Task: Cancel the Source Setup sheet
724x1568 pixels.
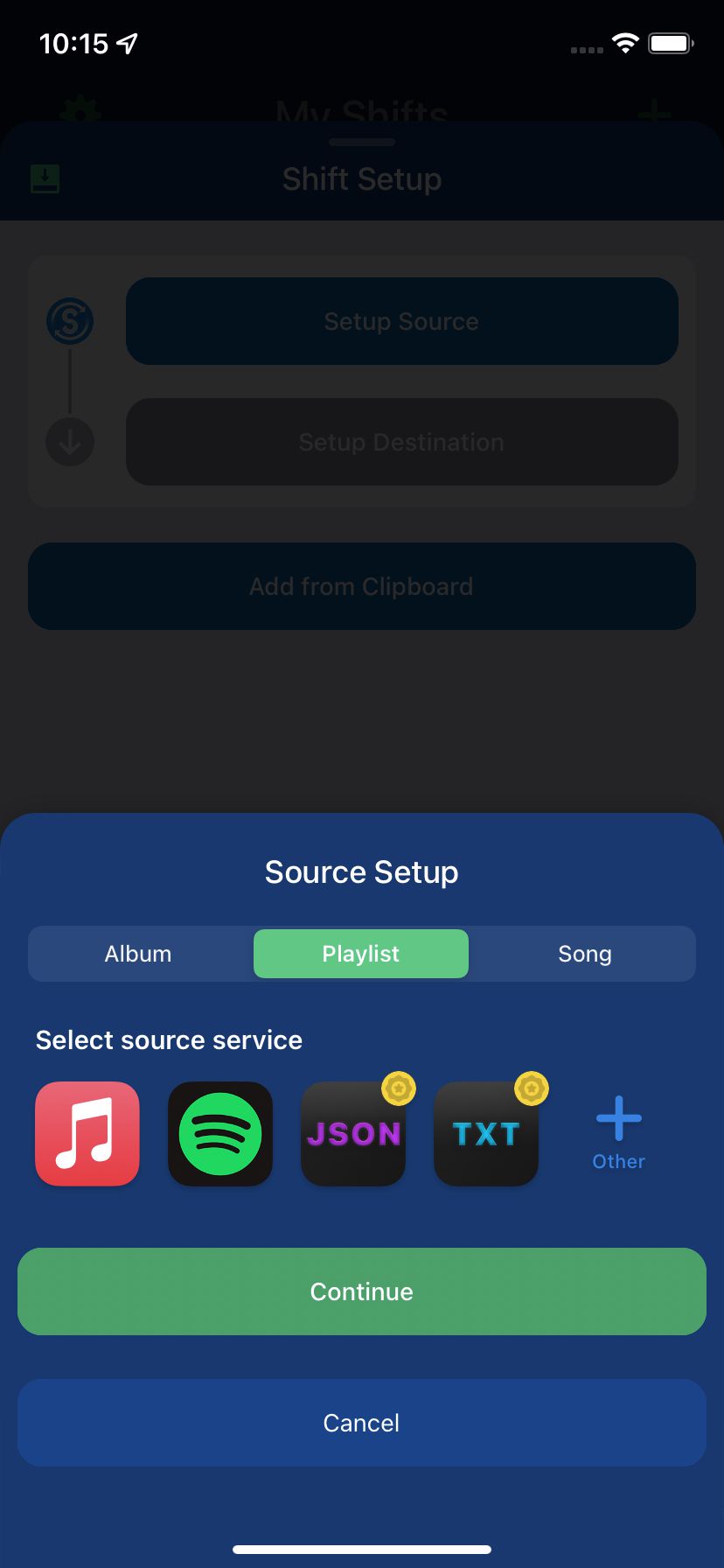Action: click(x=362, y=1423)
